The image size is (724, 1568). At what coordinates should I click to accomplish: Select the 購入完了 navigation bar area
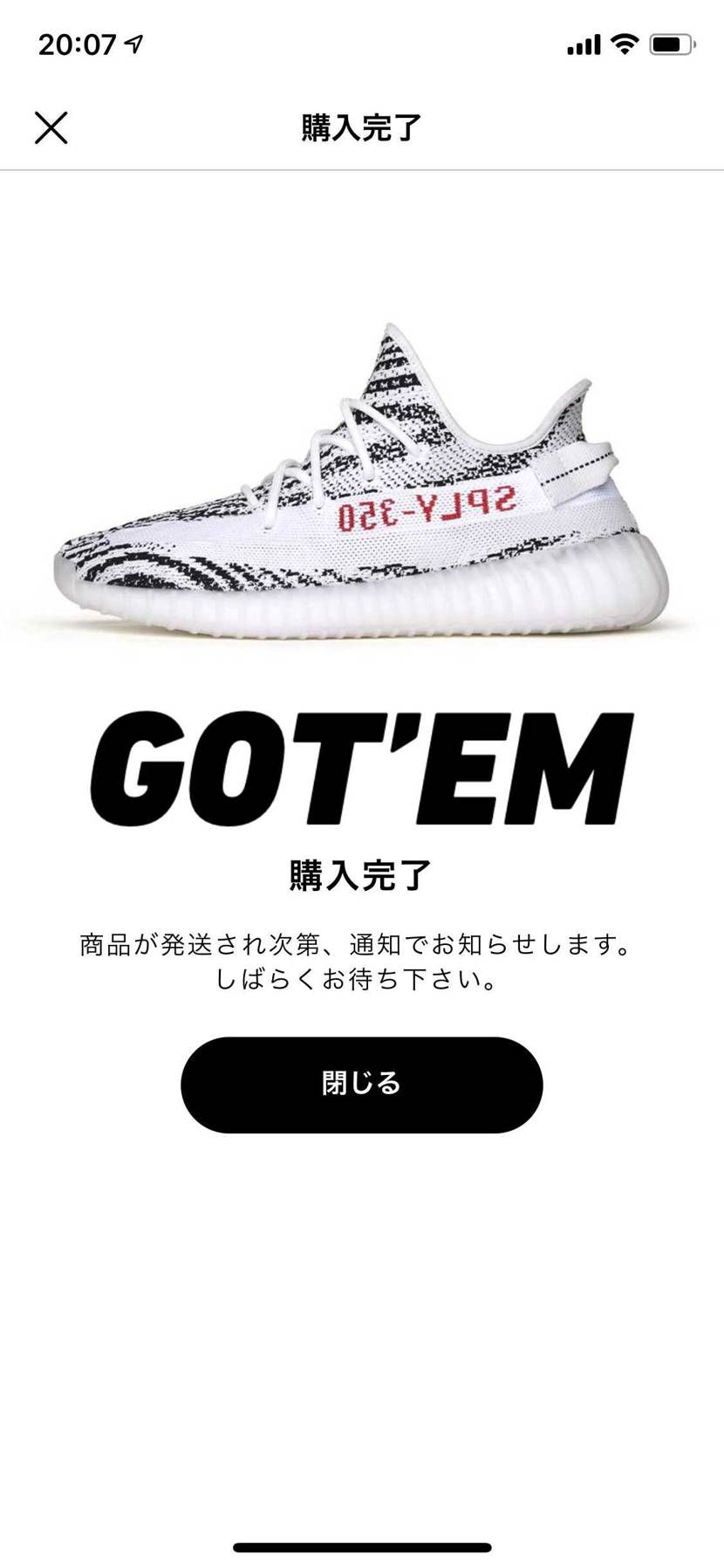click(x=360, y=127)
